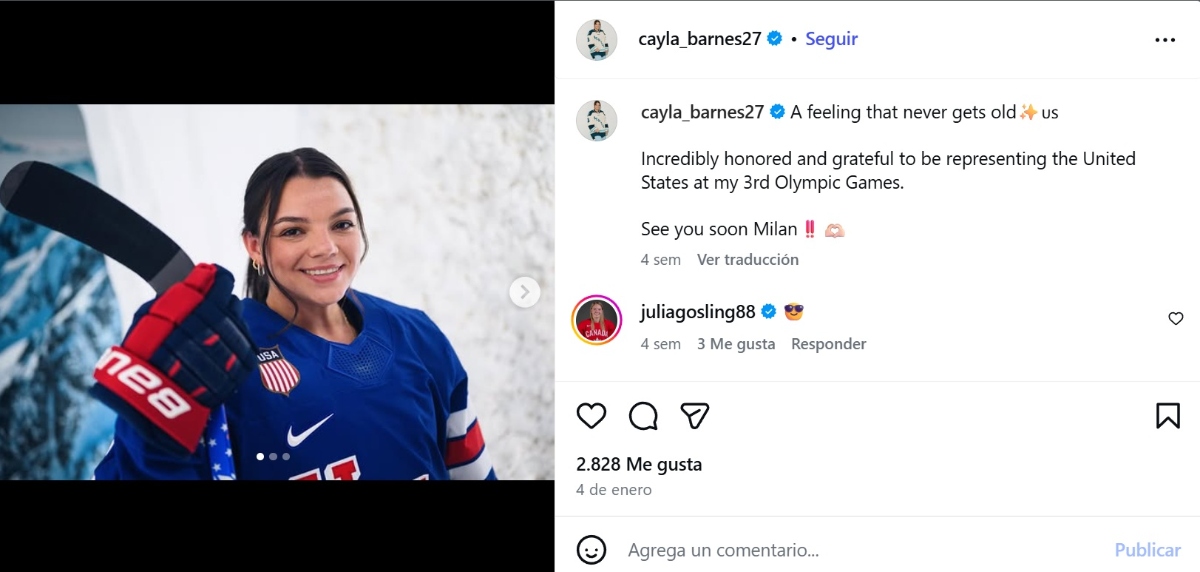Open cayla_barnes27 profile from the header
This screenshot has height=572, width=1200.
click(700, 39)
